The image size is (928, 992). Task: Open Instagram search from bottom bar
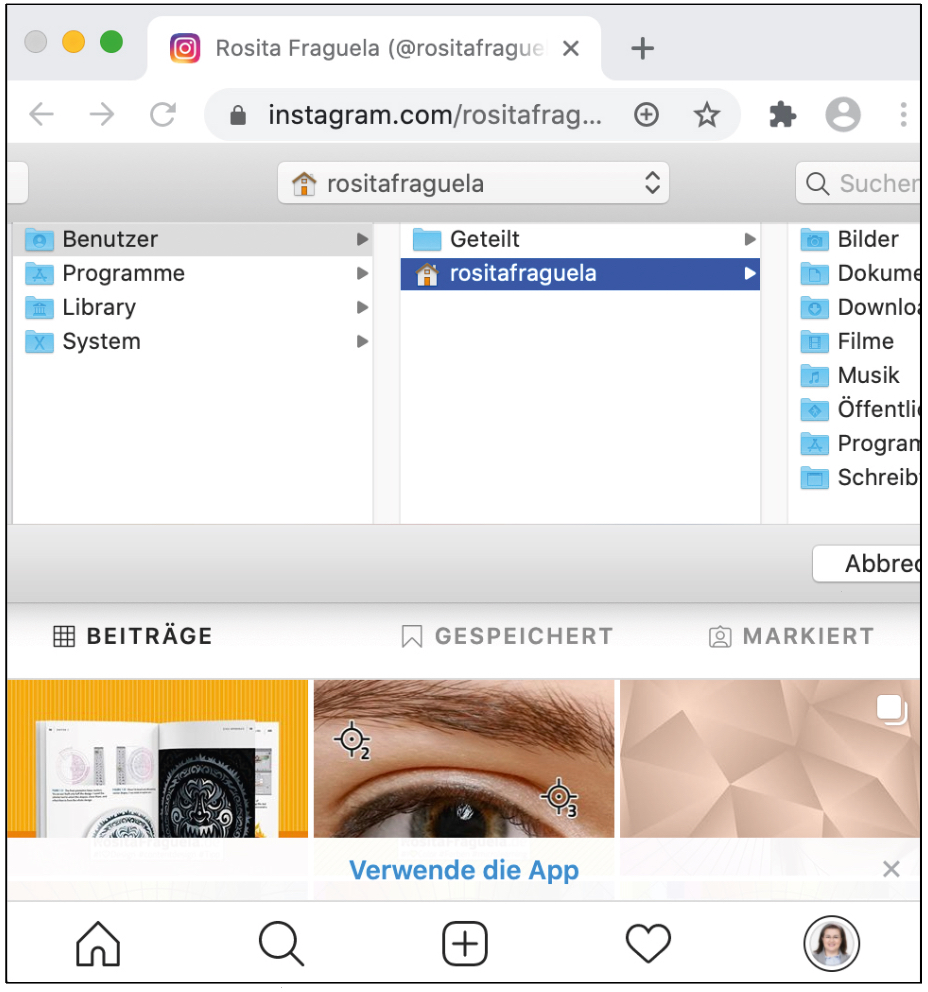281,943
